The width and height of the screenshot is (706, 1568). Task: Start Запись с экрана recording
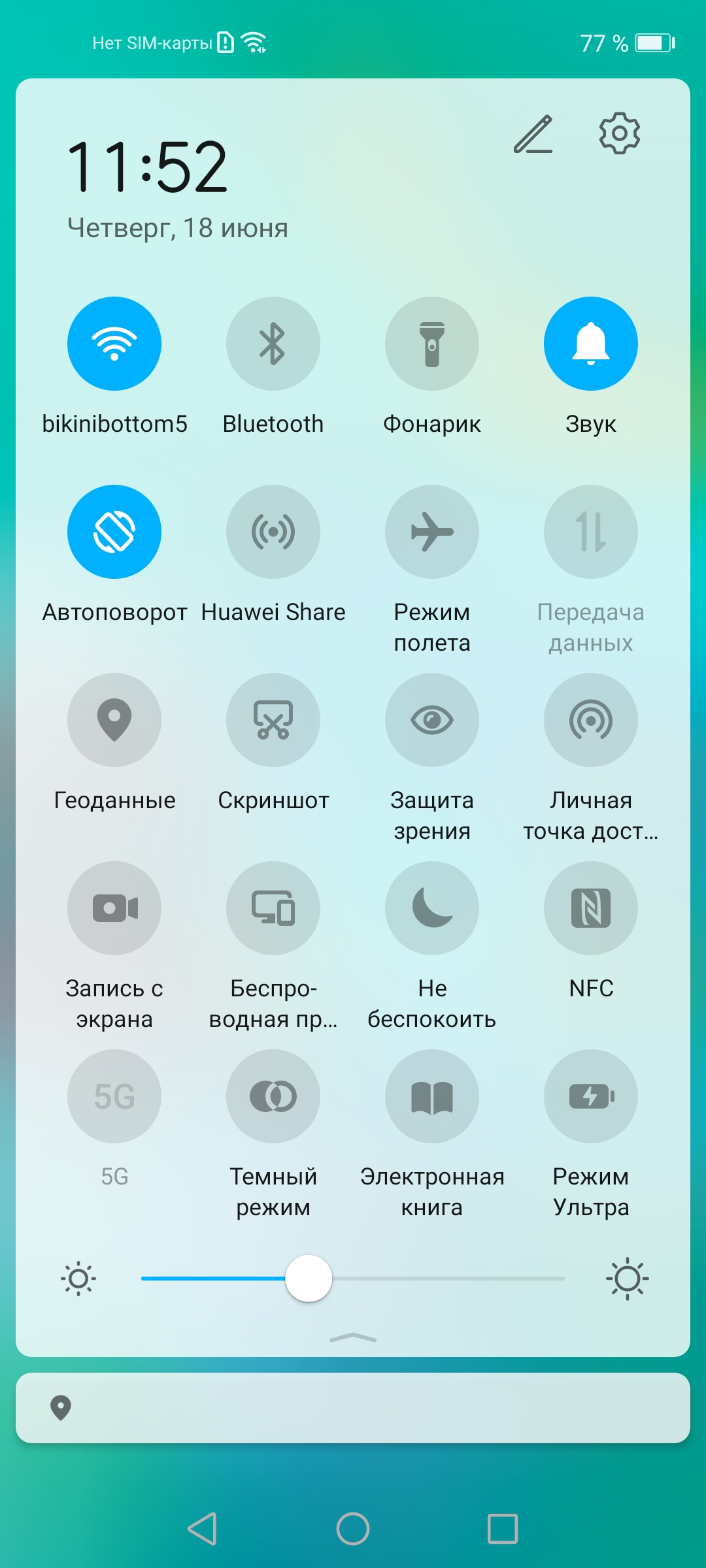tap(114, 908)
